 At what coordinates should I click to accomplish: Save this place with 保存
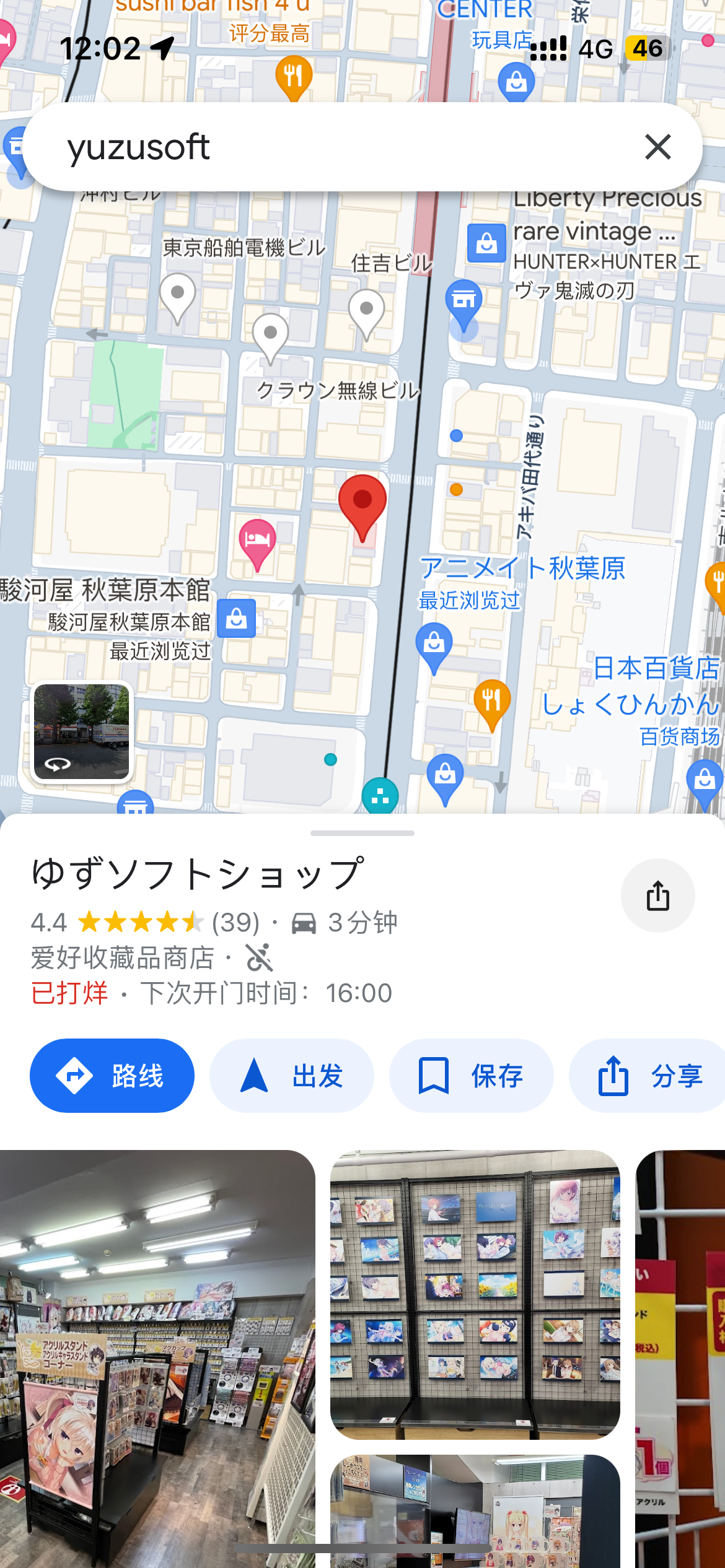(471, 1076)
